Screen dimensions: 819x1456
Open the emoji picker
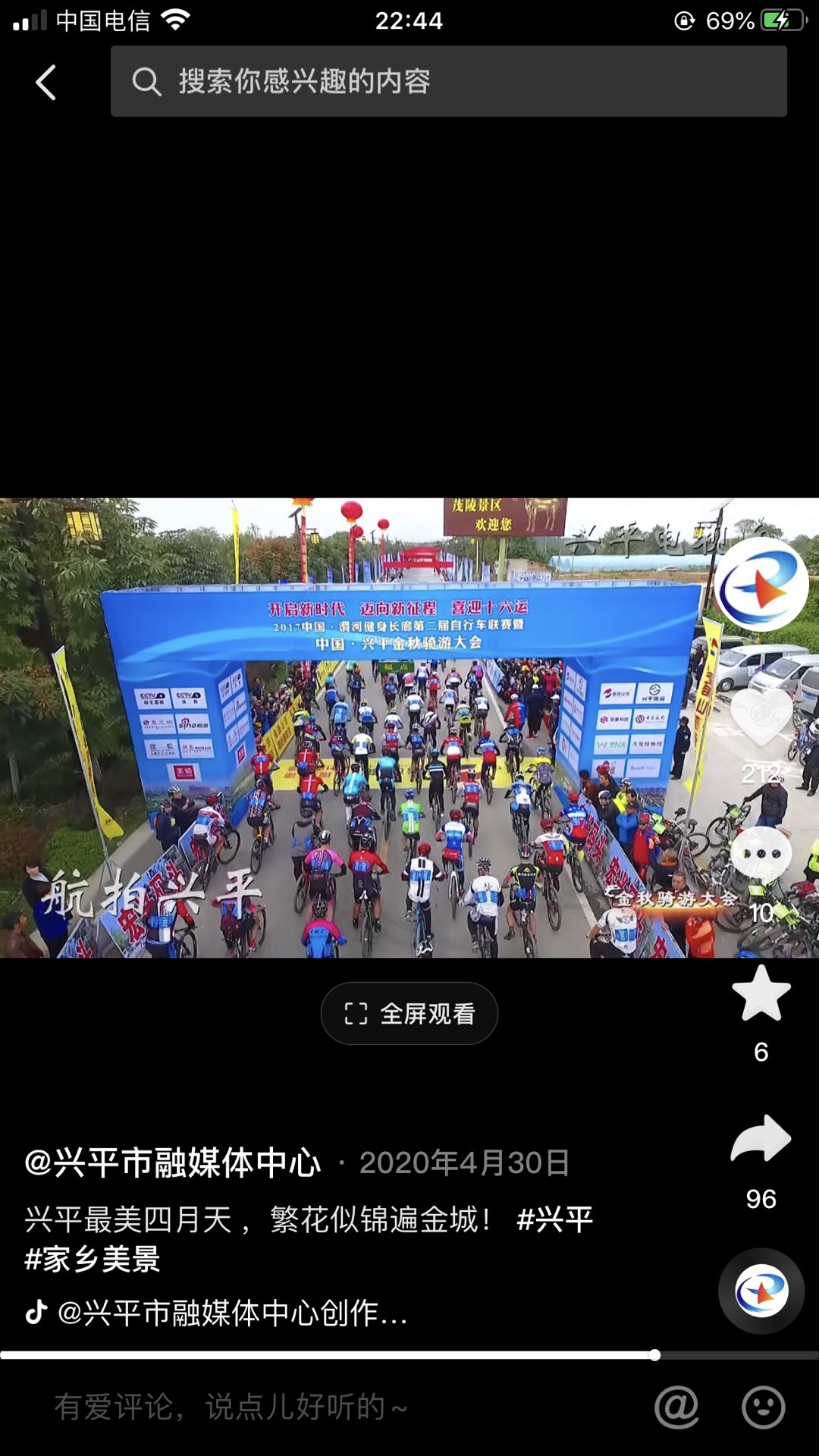click(763, 1407)
